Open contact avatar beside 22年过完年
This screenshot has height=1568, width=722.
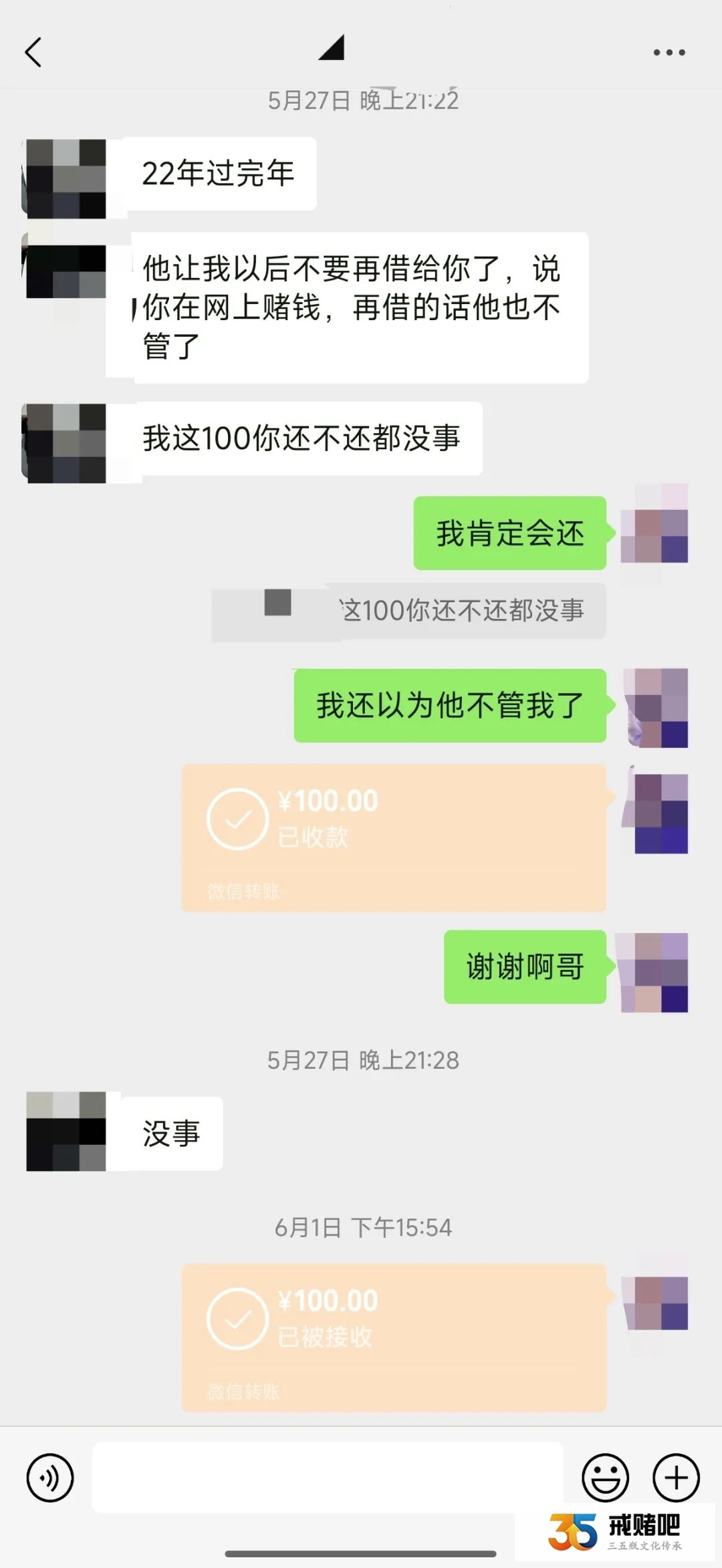click(66, 178)
